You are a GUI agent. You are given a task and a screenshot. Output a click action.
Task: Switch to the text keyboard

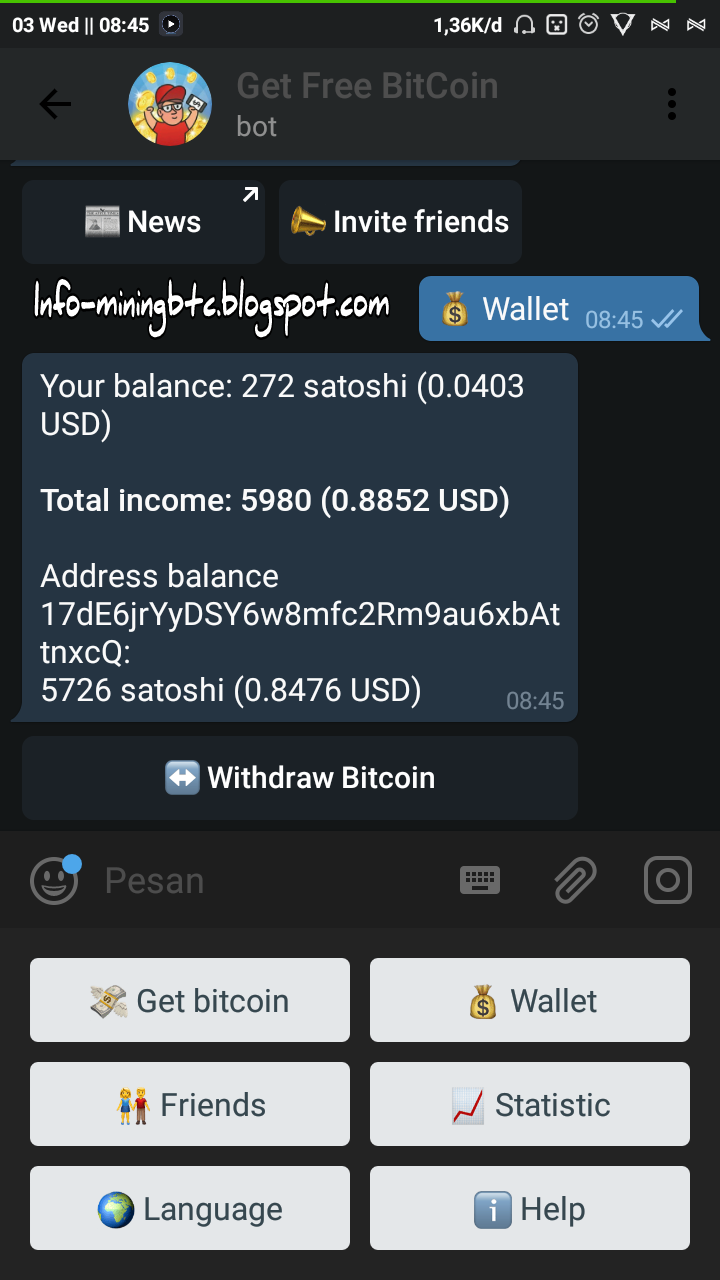click(480, 881)
